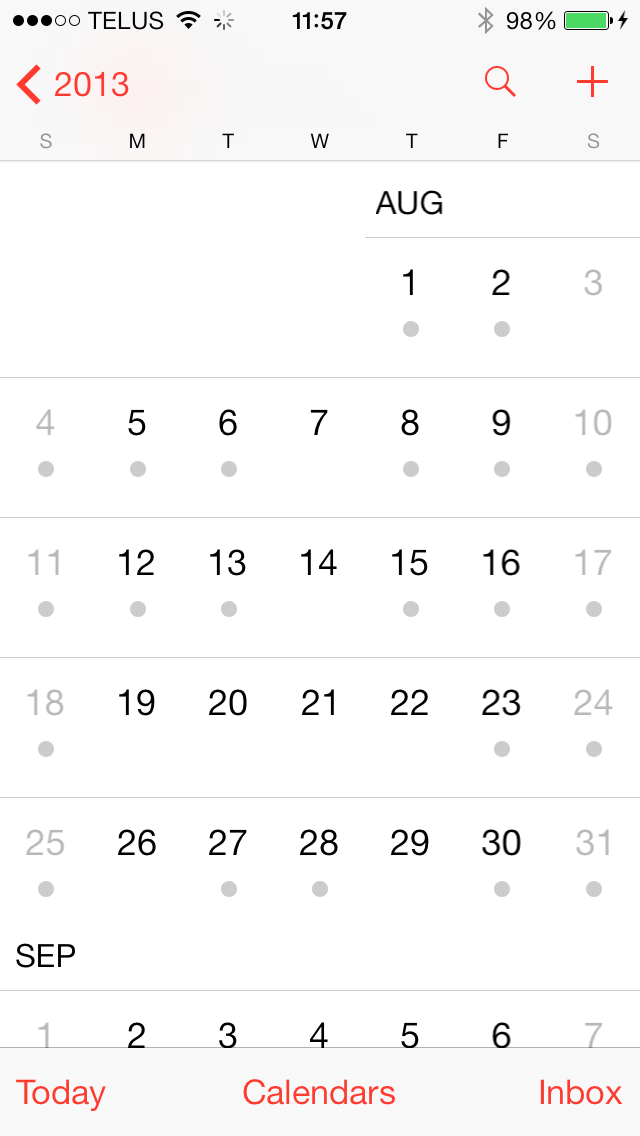Select August 28
The image size is (640, 1136).
point(319,845)
